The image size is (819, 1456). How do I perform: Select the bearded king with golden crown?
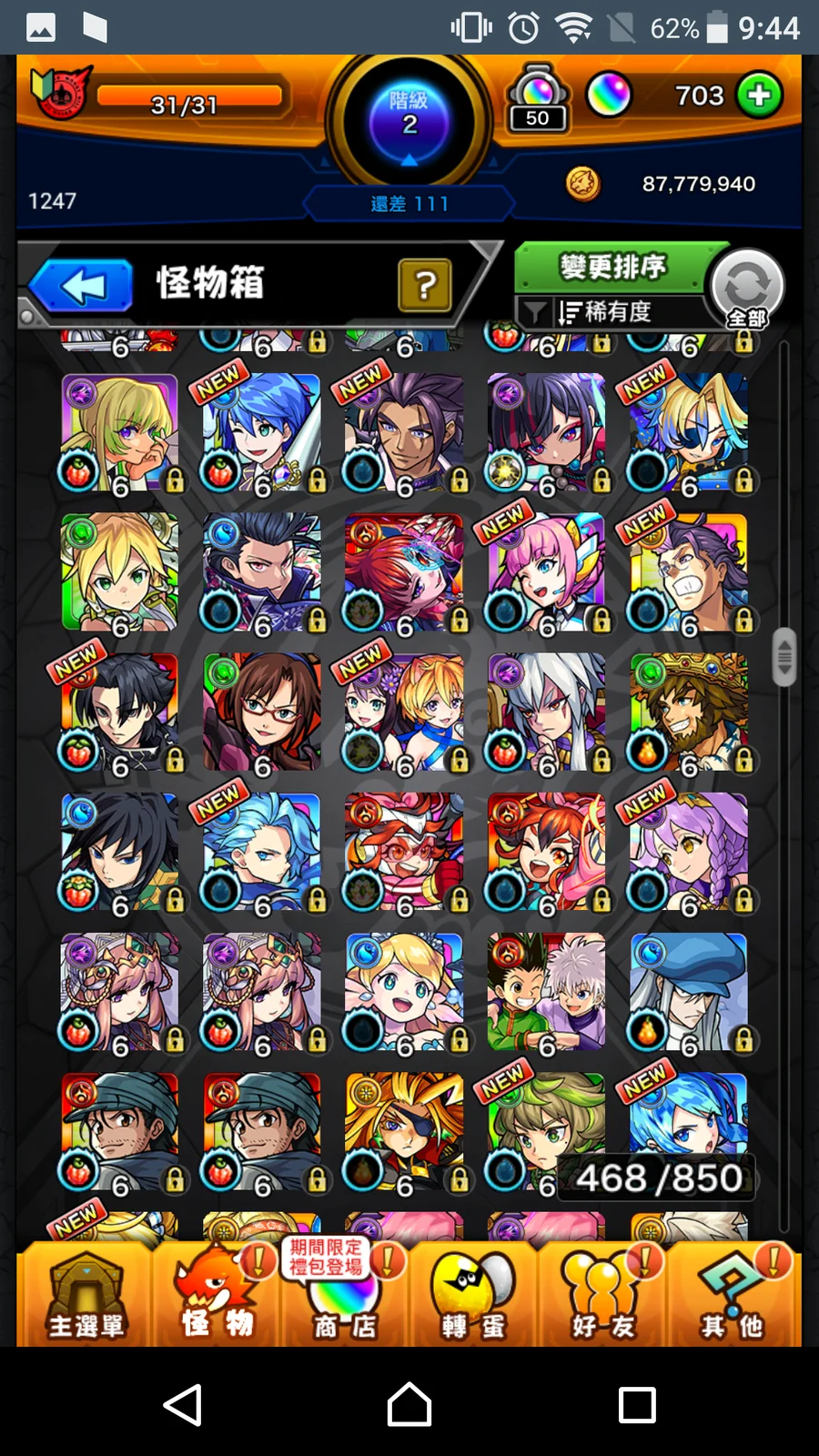tap(689, 712)
